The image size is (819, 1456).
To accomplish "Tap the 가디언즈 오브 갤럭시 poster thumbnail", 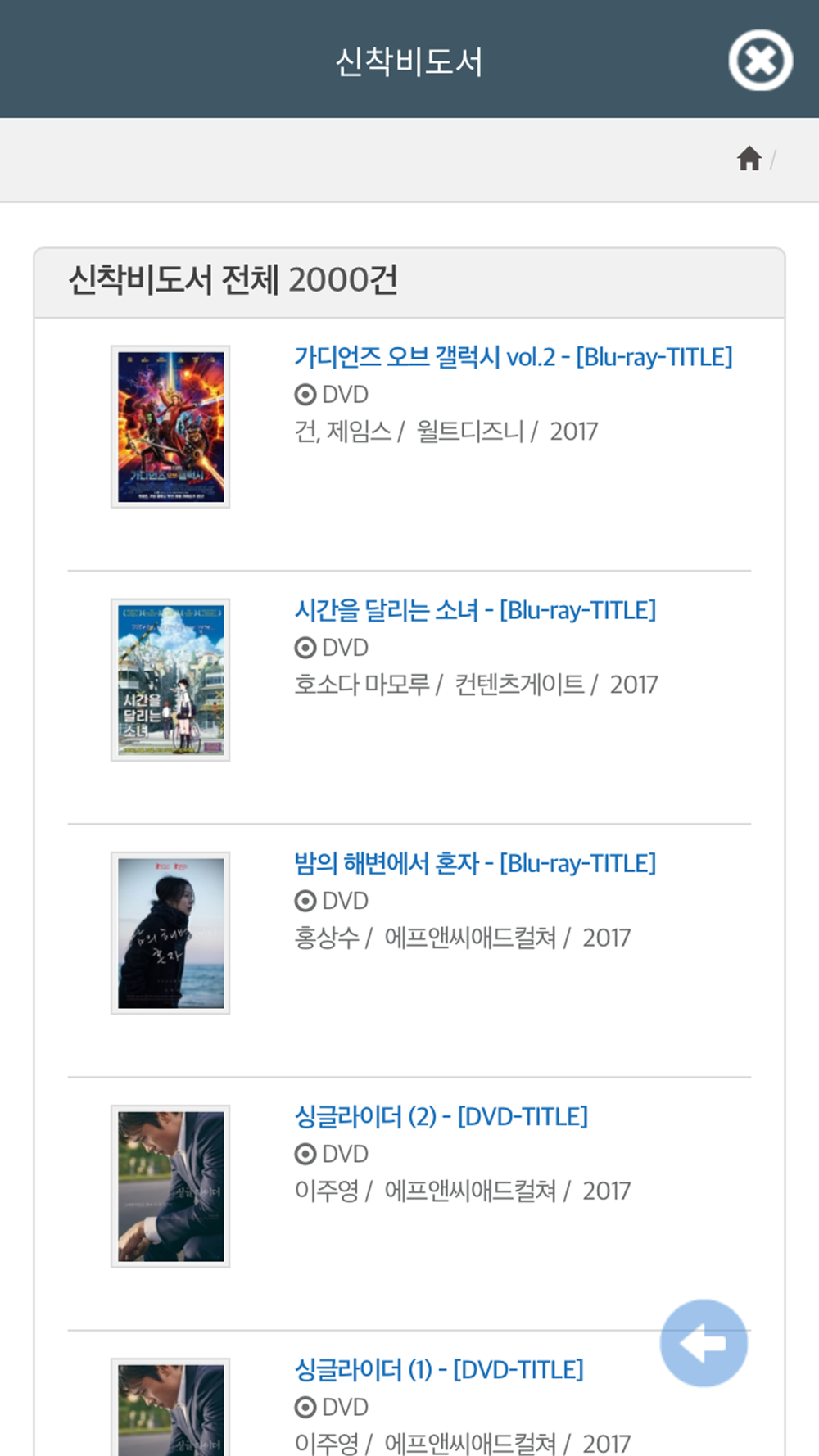I will 170,427.
